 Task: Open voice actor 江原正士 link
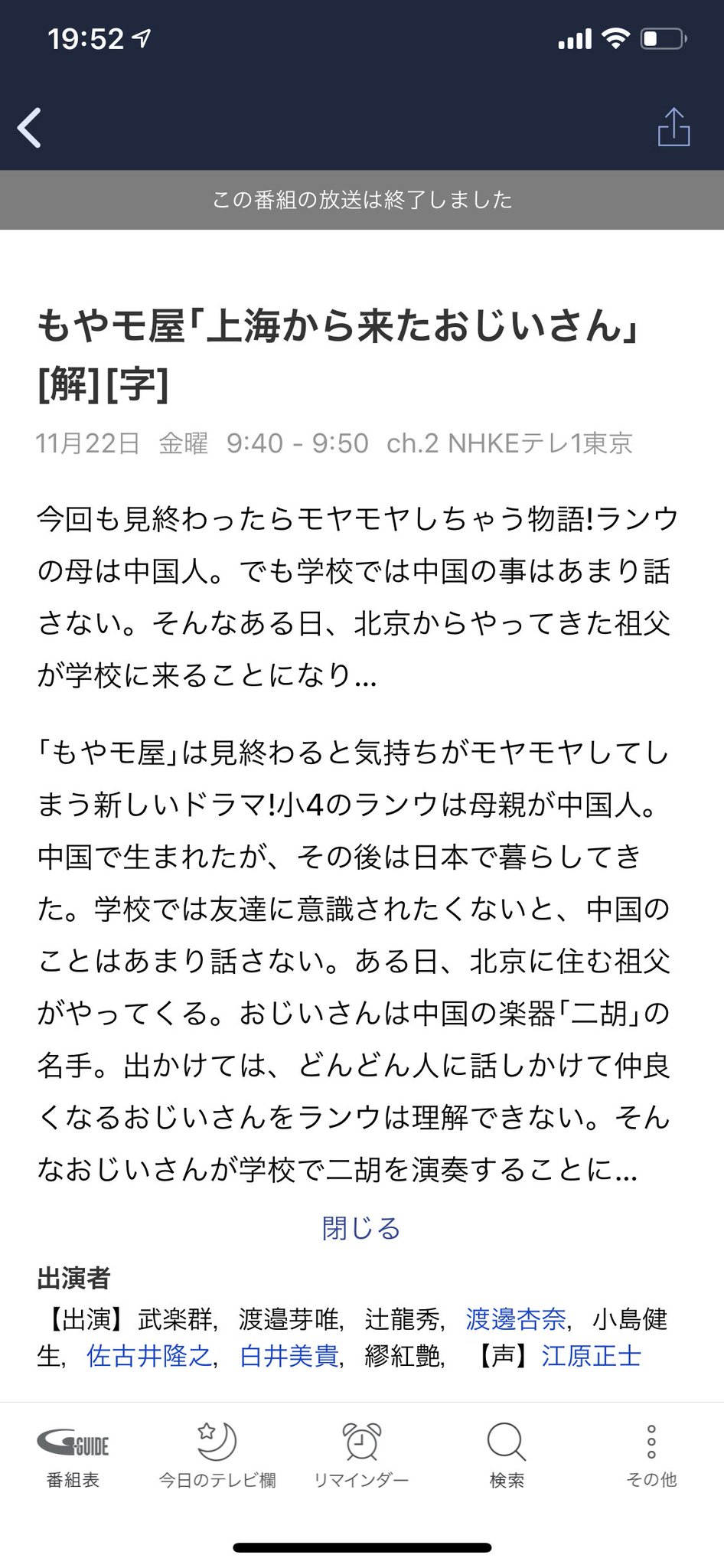[592, 1356]
